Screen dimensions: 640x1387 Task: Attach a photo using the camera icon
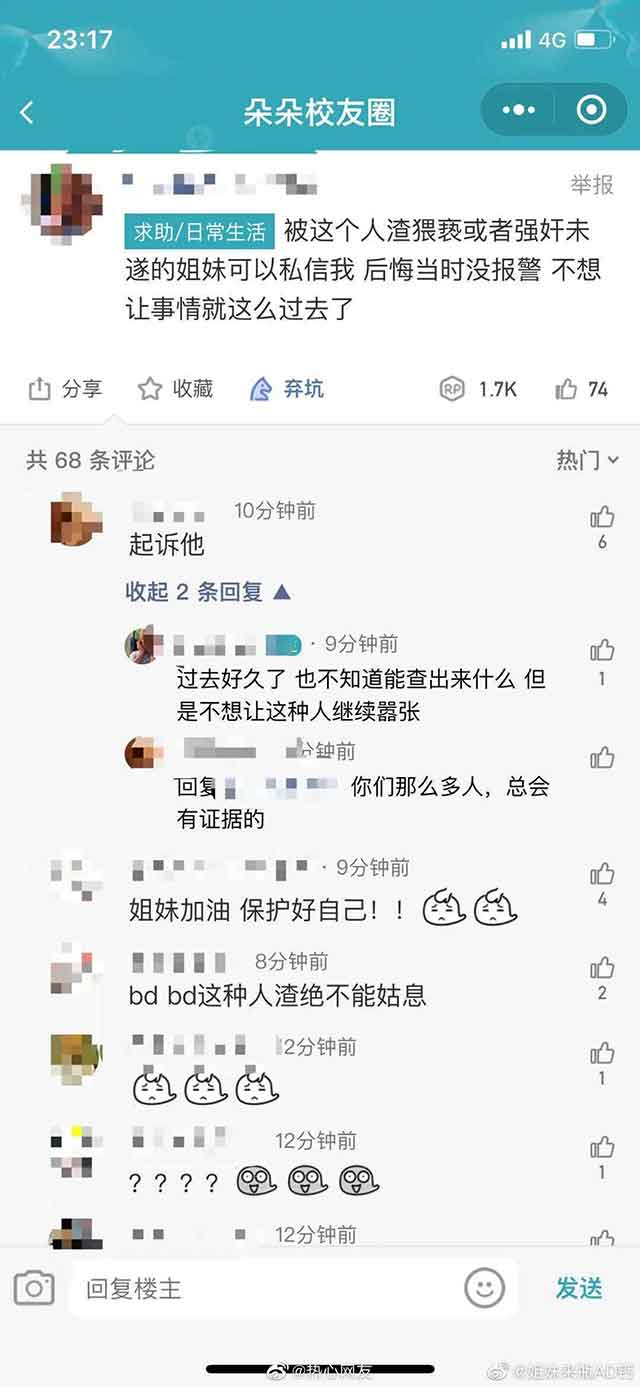coord(34,1288)
